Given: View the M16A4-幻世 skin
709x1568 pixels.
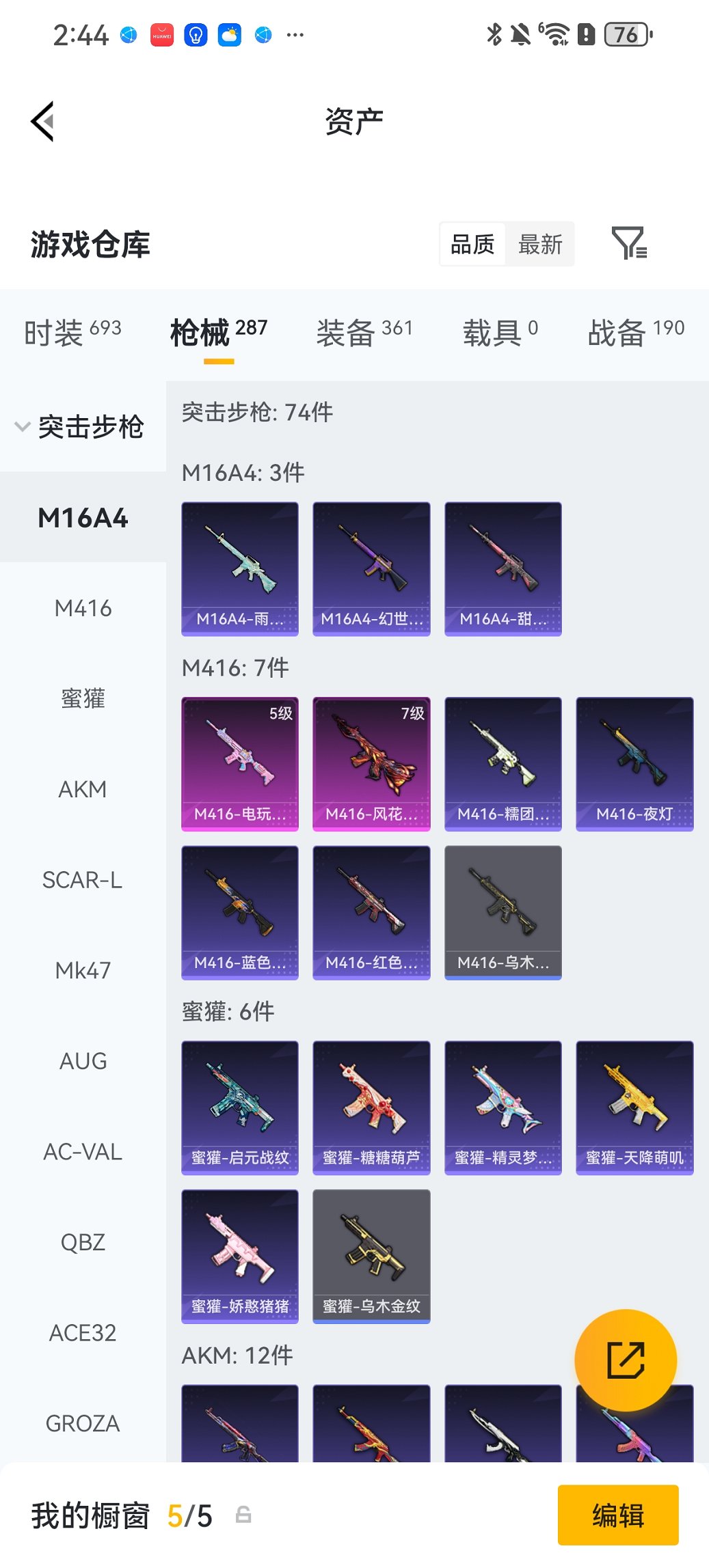Looking at the screenshot, I should pyautogui.click(x=371, y=568).
